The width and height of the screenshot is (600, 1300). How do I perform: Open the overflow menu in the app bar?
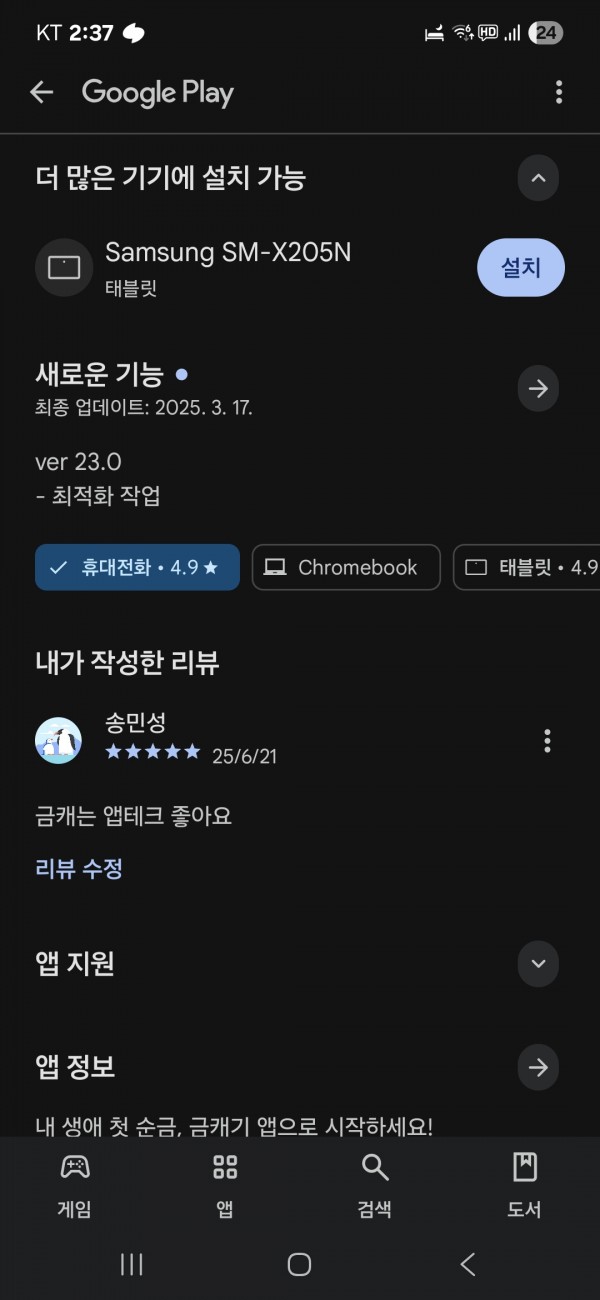click(559, 93)
